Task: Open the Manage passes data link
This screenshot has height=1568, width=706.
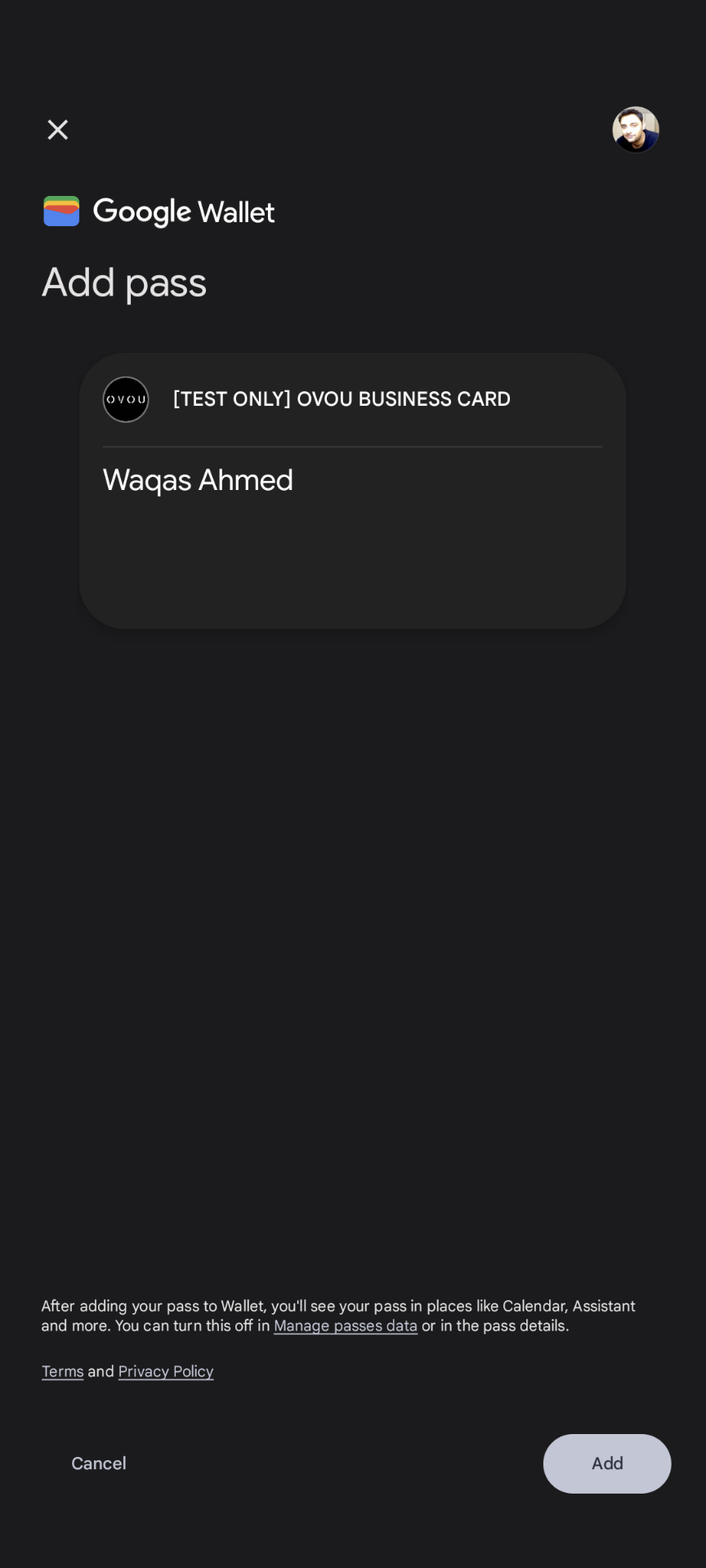Action: pos(345,1326)
